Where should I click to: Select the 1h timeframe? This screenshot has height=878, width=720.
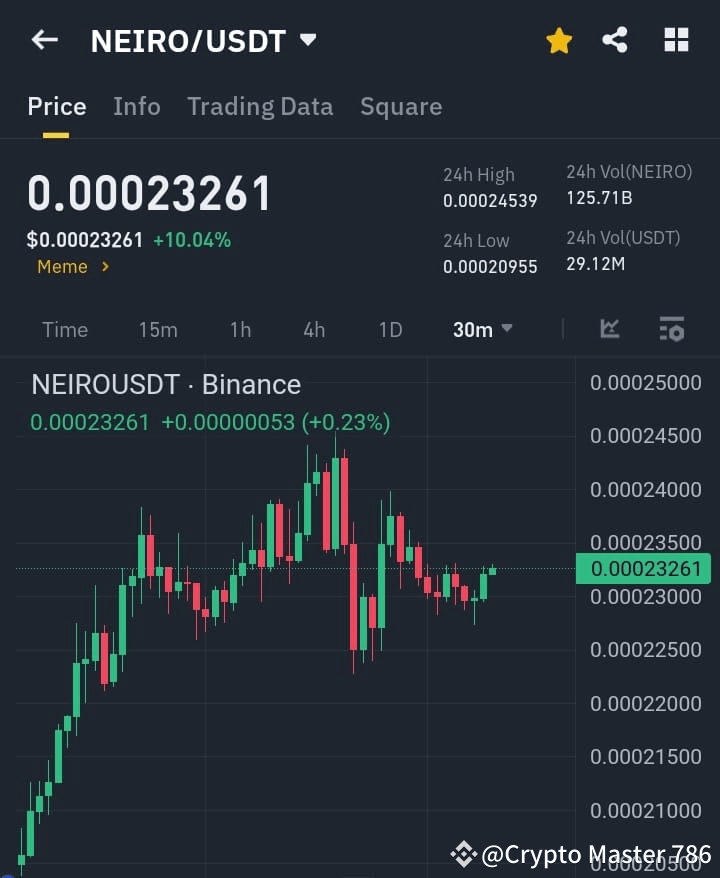[x=240, y=329]
